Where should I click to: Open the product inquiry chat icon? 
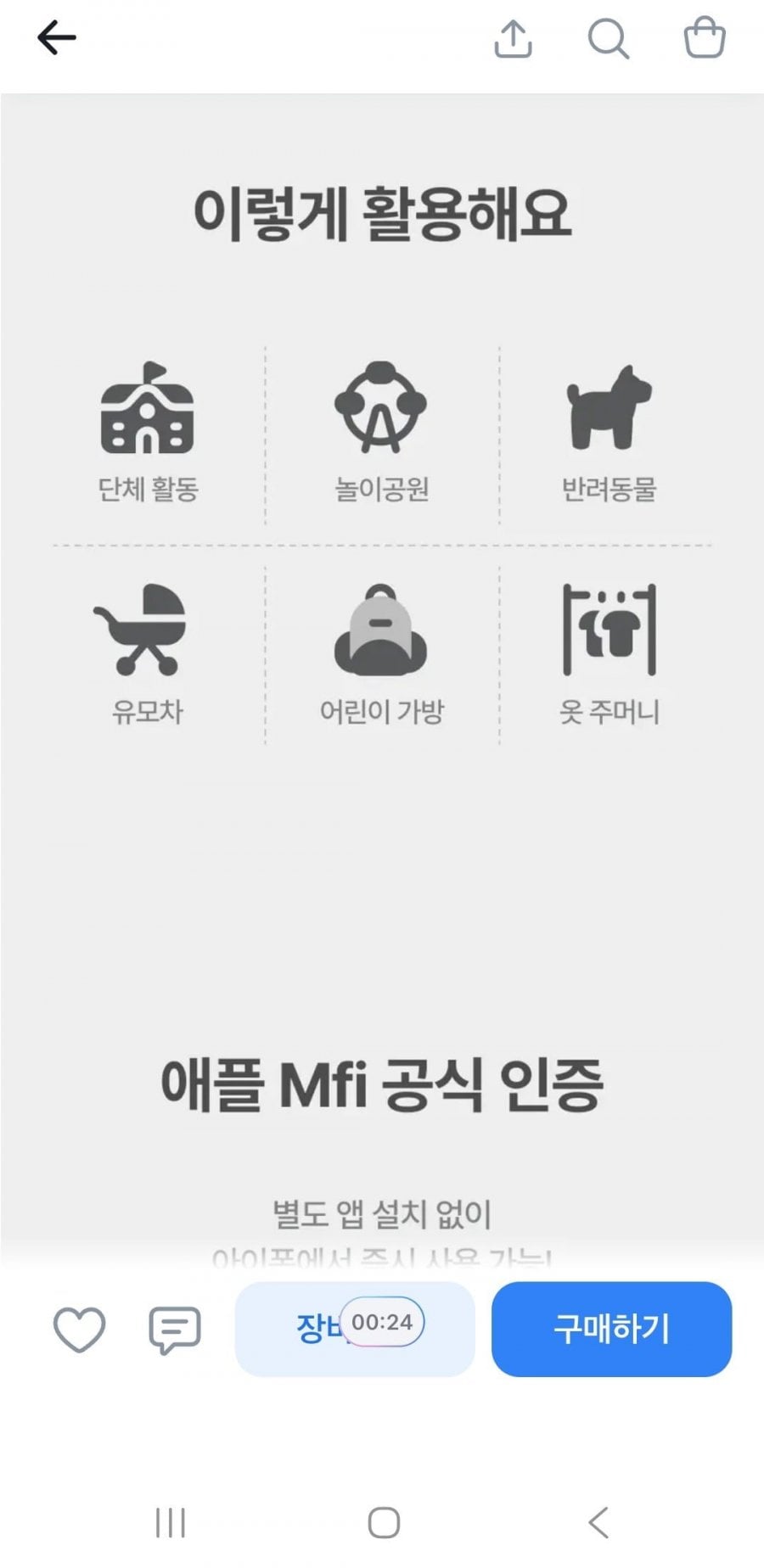[175, 1330]
